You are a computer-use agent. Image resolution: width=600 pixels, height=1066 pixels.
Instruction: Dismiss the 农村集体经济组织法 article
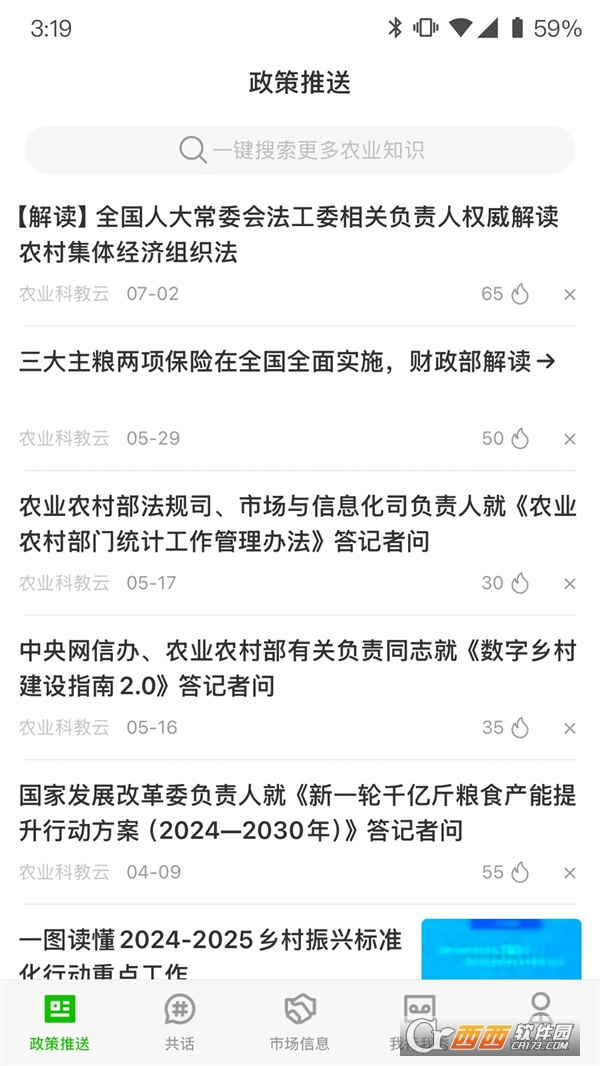pyautogui.click(x=570, y=294)
